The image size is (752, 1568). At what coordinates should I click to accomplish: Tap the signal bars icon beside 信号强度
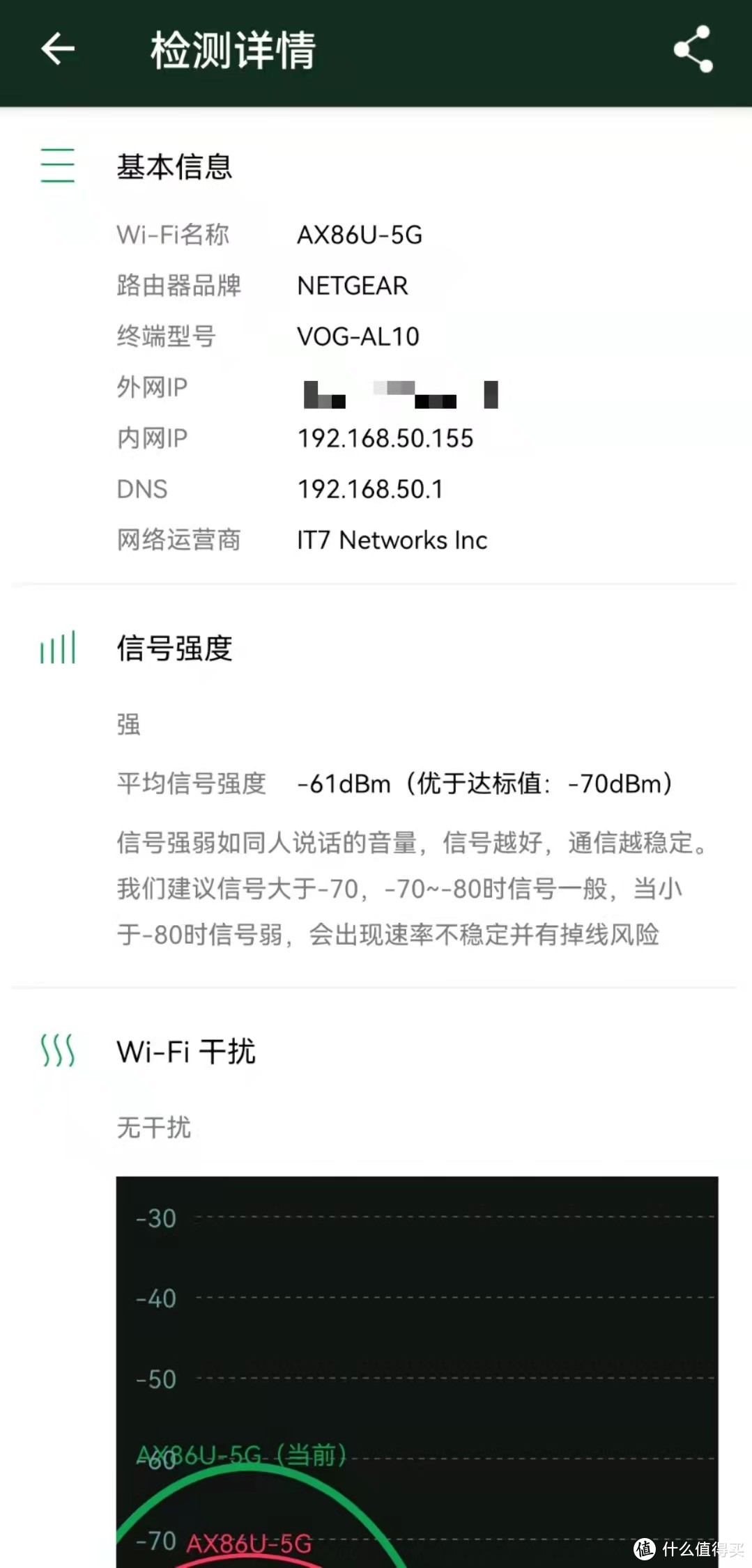(x=57, y=648)
